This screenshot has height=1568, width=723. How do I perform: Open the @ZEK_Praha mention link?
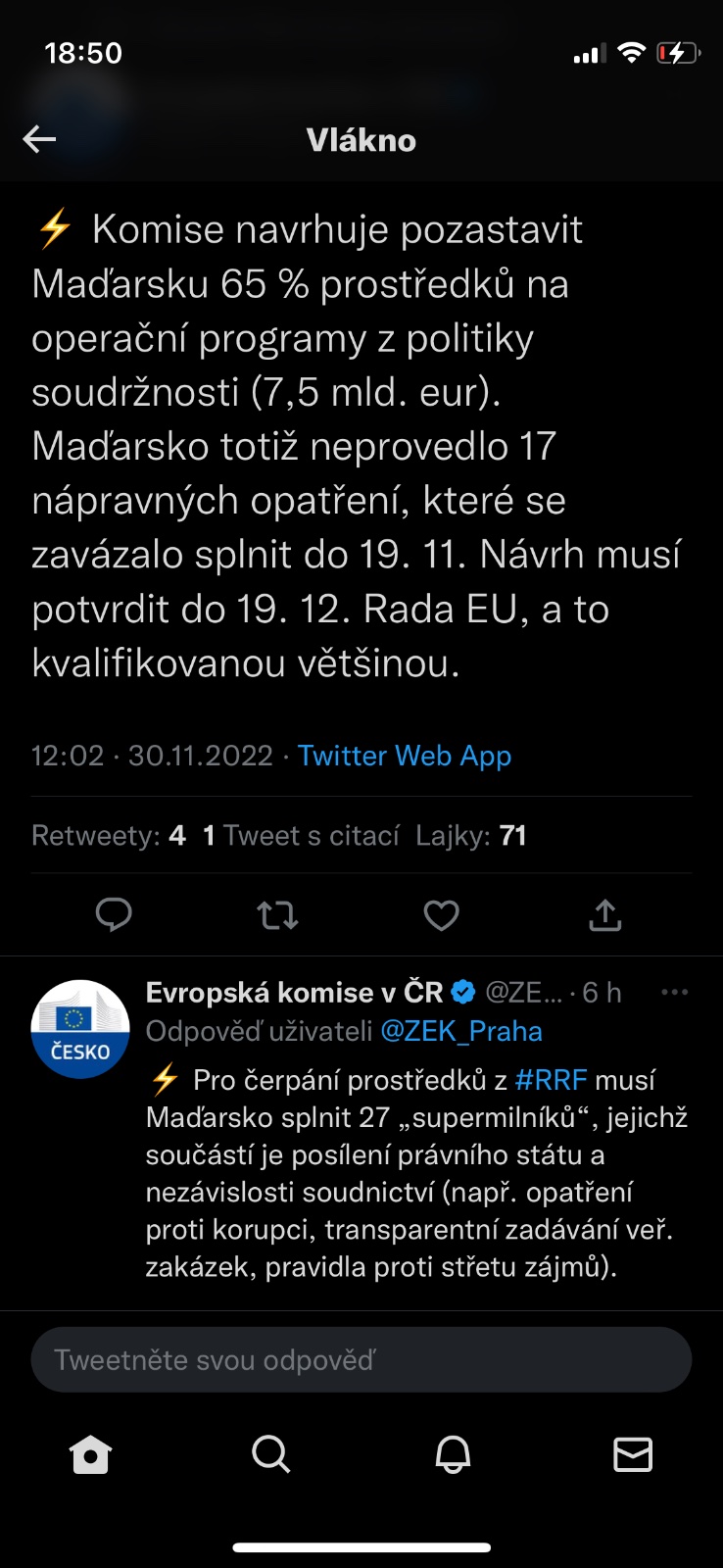(x=460, y=1031)
